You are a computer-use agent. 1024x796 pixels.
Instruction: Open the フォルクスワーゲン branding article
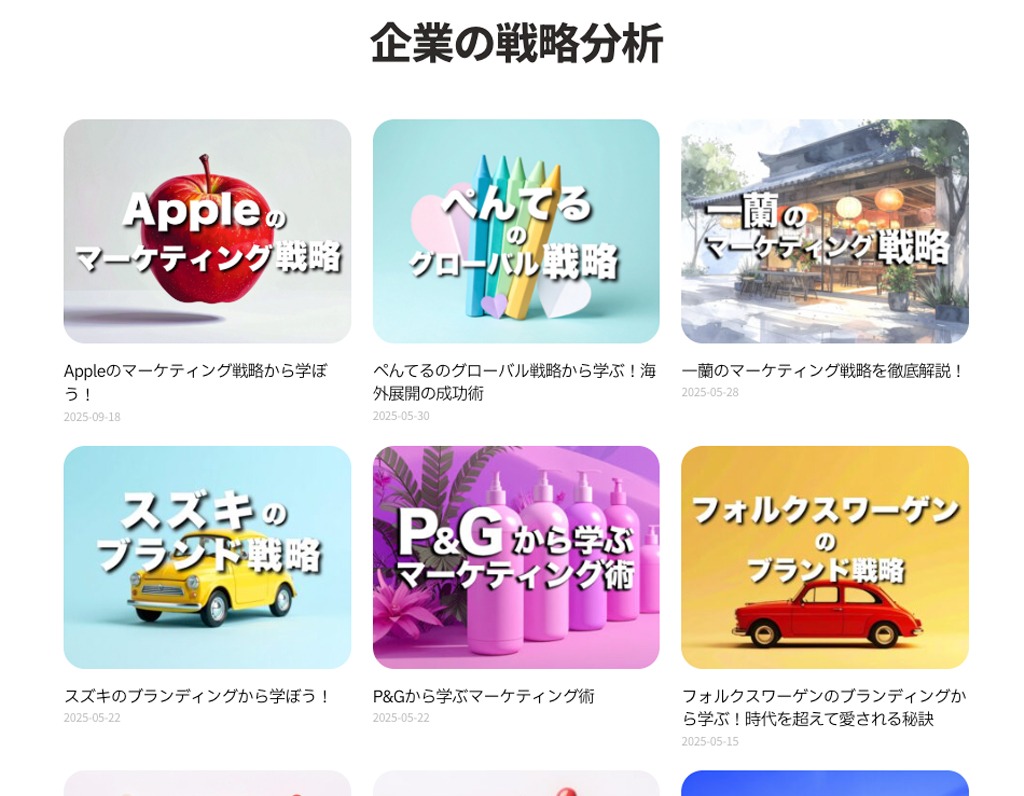click(824, 557)
